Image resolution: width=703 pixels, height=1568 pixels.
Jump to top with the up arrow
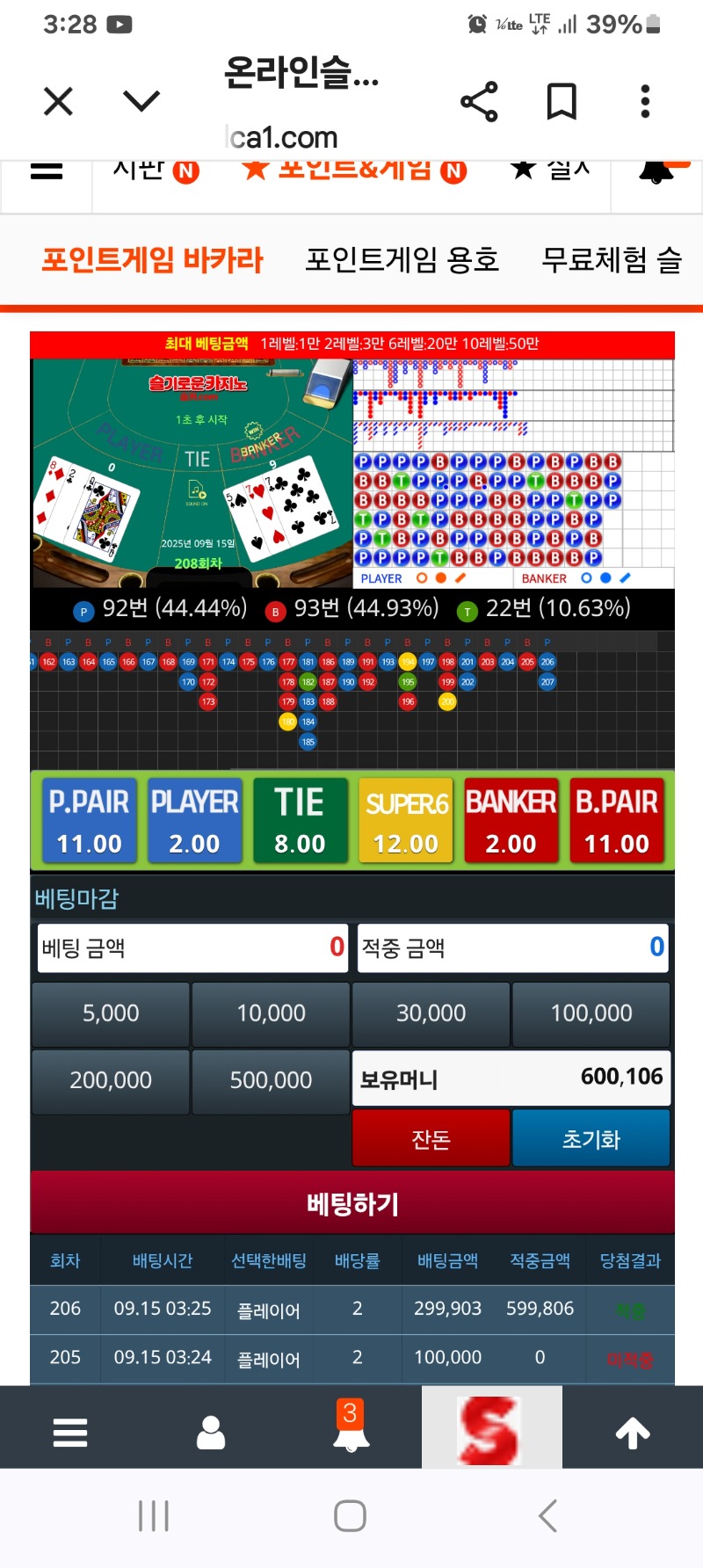[x=633, y=1434]
